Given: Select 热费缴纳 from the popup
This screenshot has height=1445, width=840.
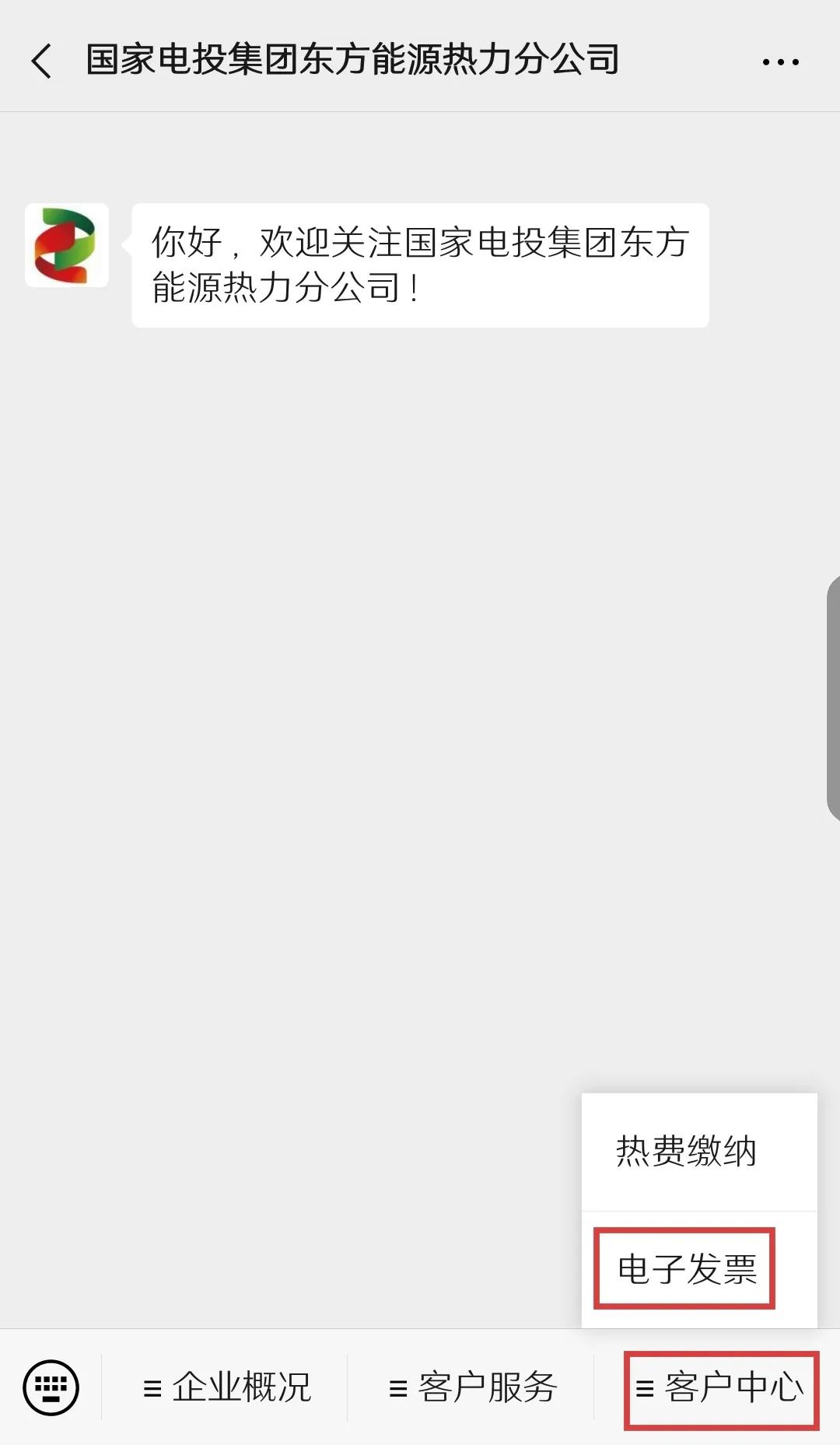Looking at the screenshot, I should 686,1151.
